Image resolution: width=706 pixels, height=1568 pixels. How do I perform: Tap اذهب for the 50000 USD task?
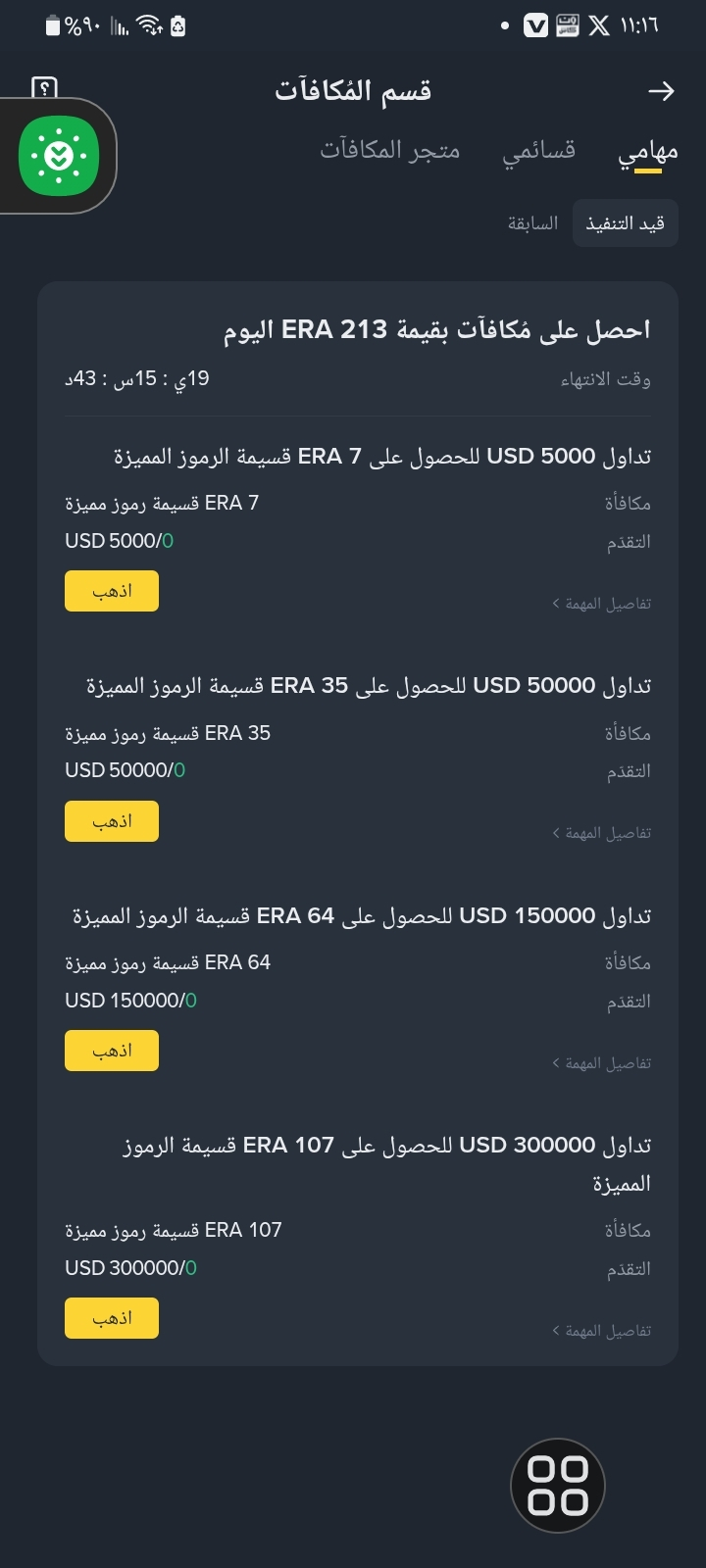tap(112, 821)
